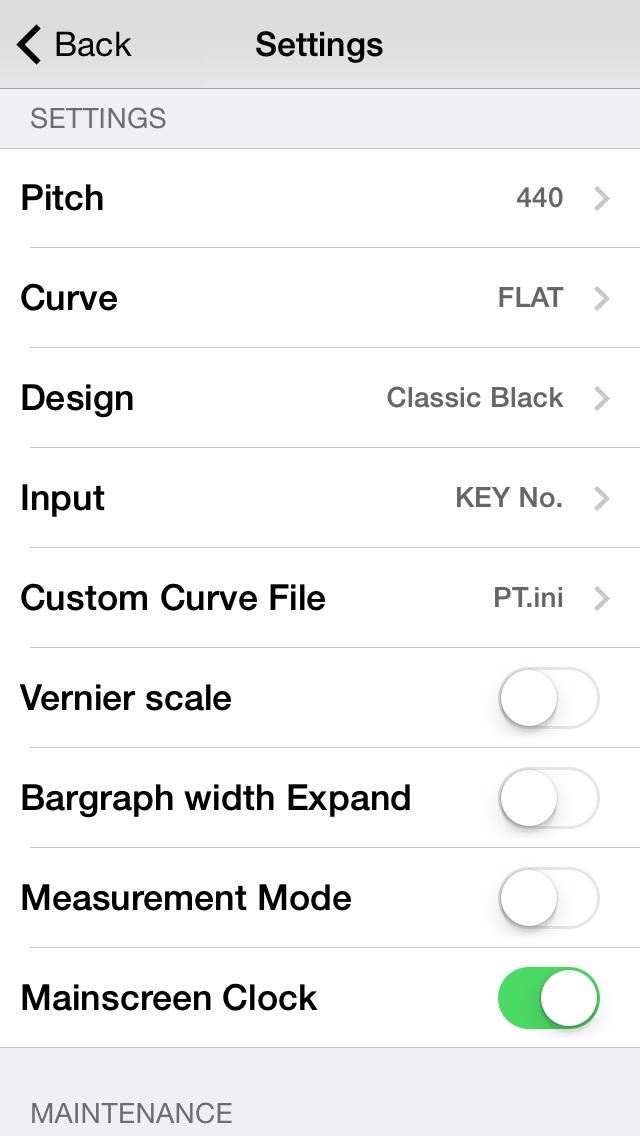Image resolution: width=640 pixels, height=1136 pixels.
Task: Disable the Mainscreen Clock switch
Action: 548,998
